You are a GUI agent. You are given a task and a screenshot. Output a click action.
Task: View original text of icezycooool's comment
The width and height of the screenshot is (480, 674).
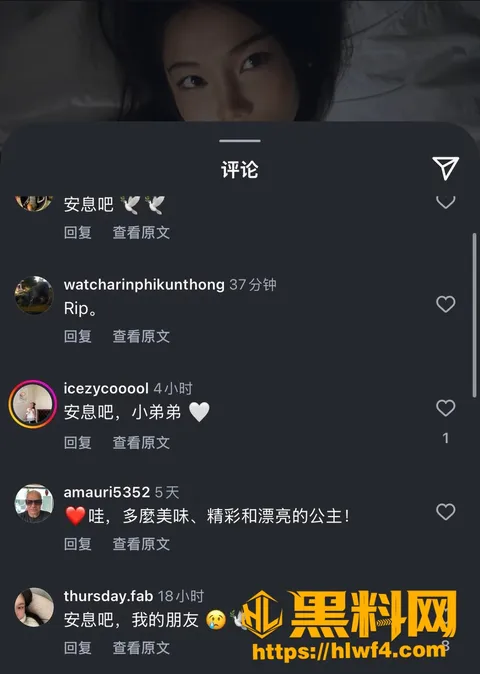pos(141,442)
